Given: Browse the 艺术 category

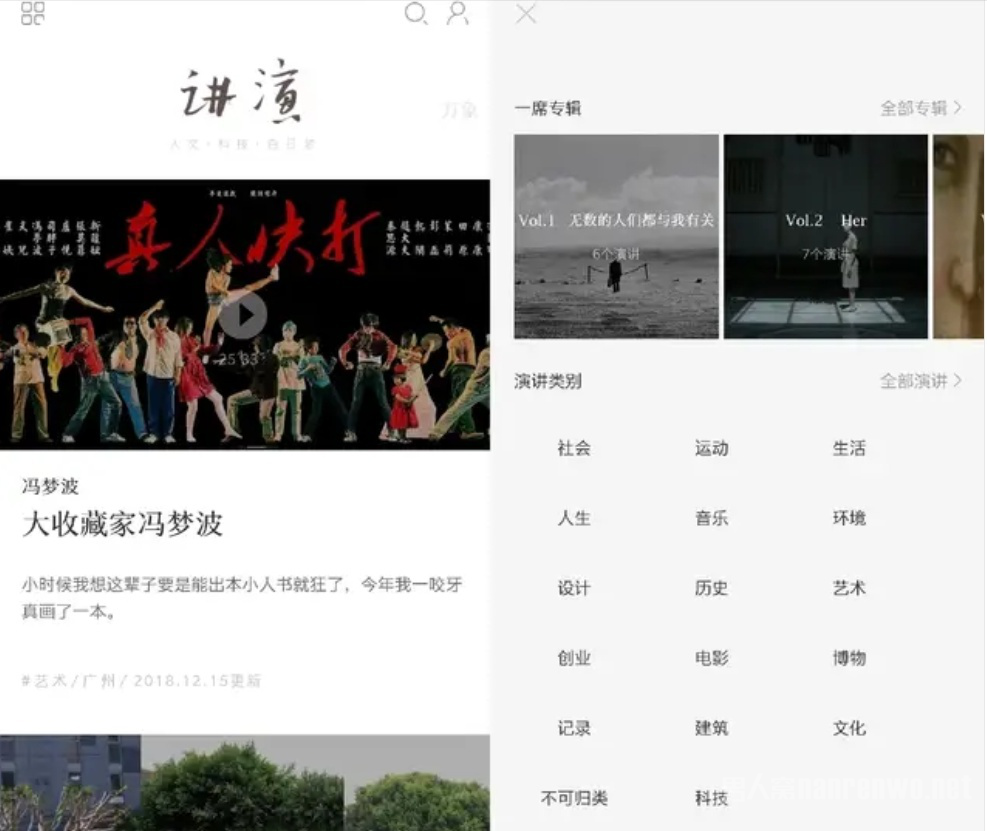Looking at the screenshot, I should (x=849, y=588).
